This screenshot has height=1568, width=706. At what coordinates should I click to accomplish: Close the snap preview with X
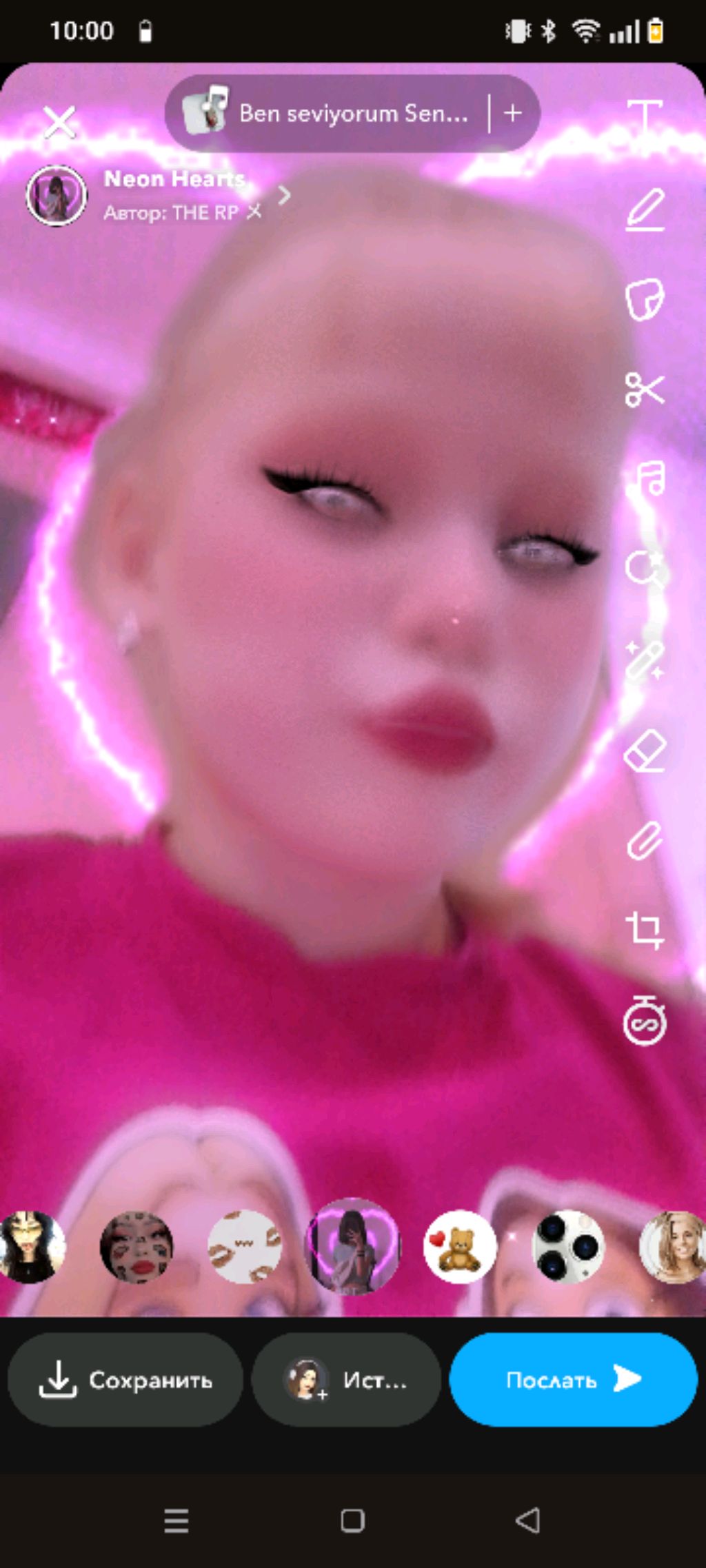(59, 123)
